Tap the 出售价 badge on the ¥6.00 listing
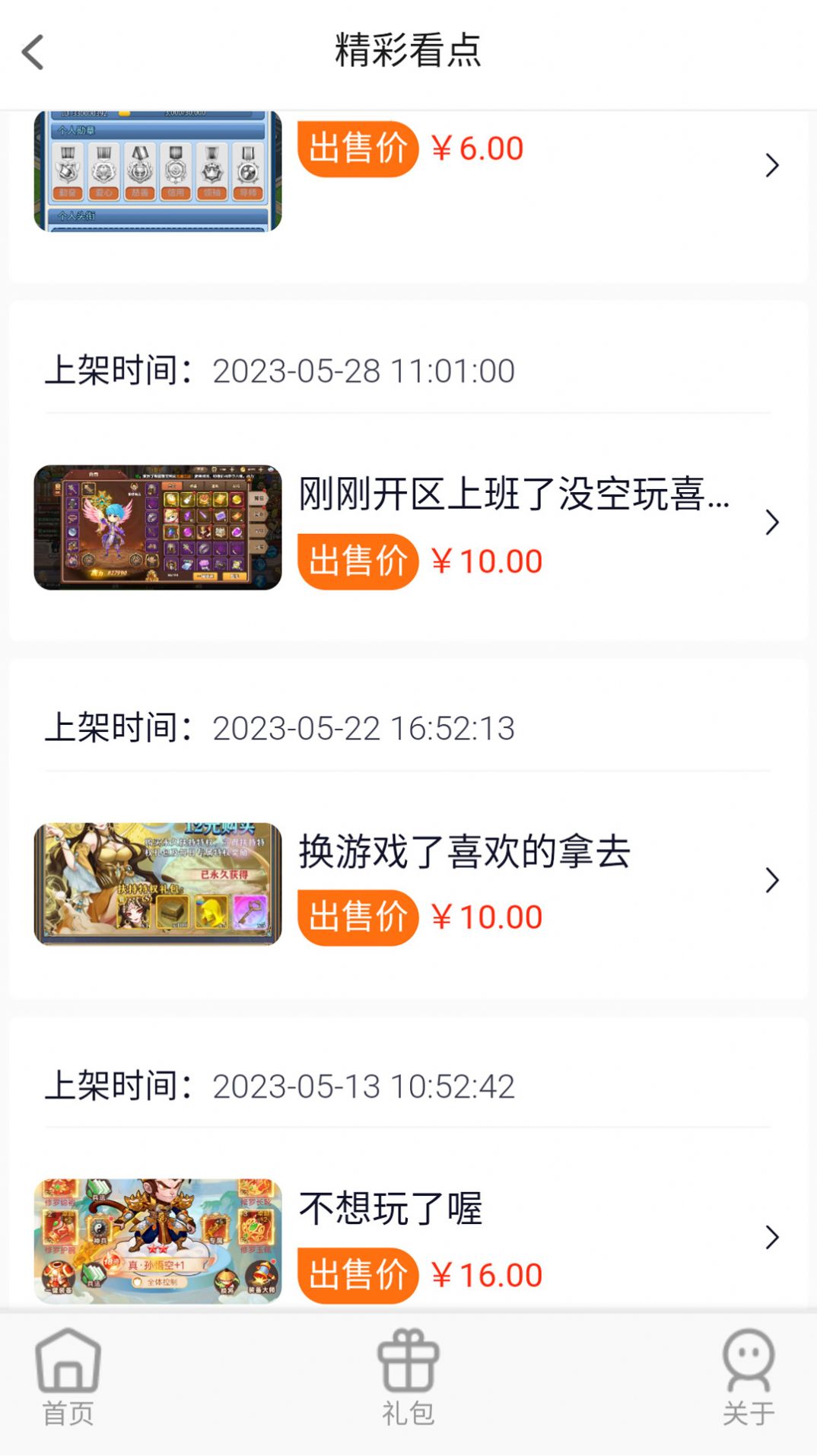This screenshot has width=817, height=1456. pos(358,148)
